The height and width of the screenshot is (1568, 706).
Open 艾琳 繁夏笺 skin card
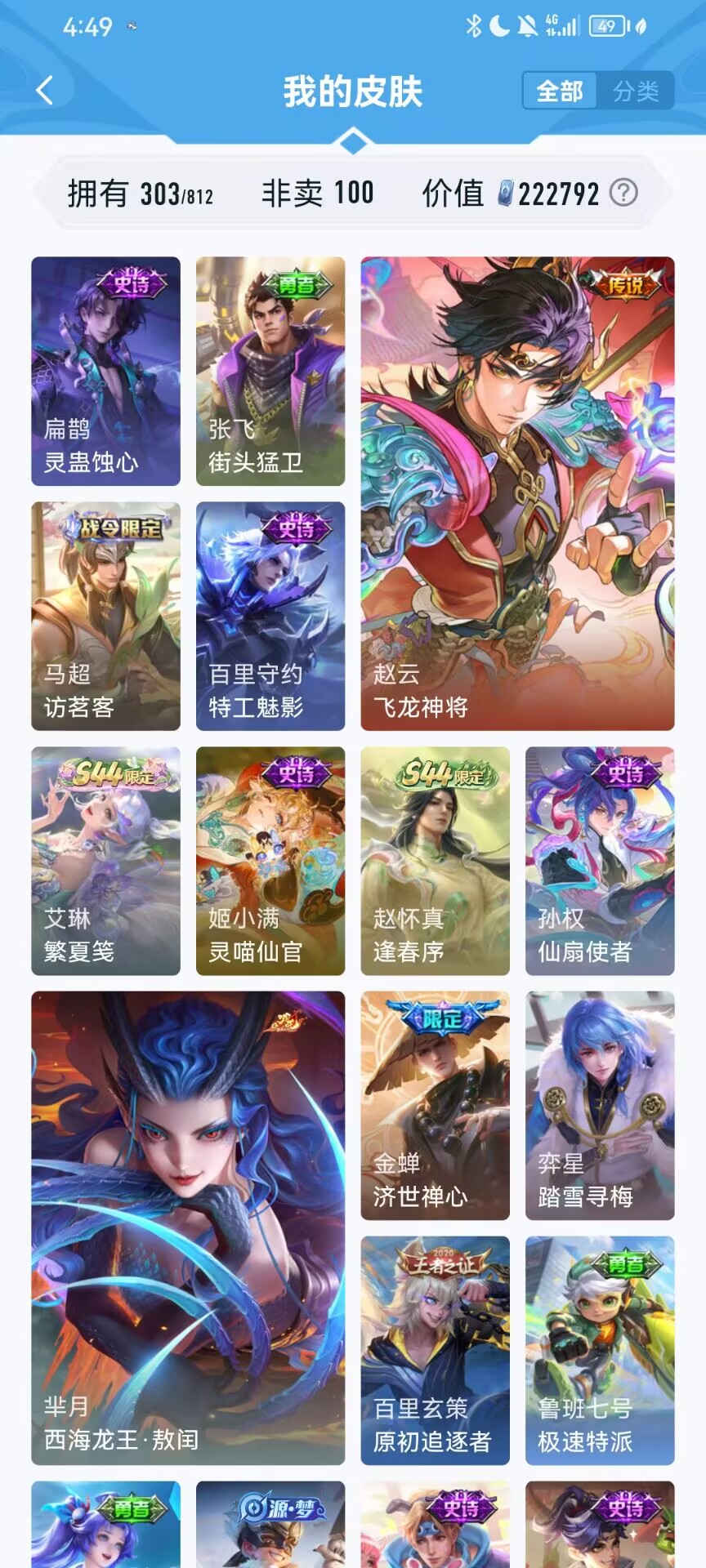[105, 861]
